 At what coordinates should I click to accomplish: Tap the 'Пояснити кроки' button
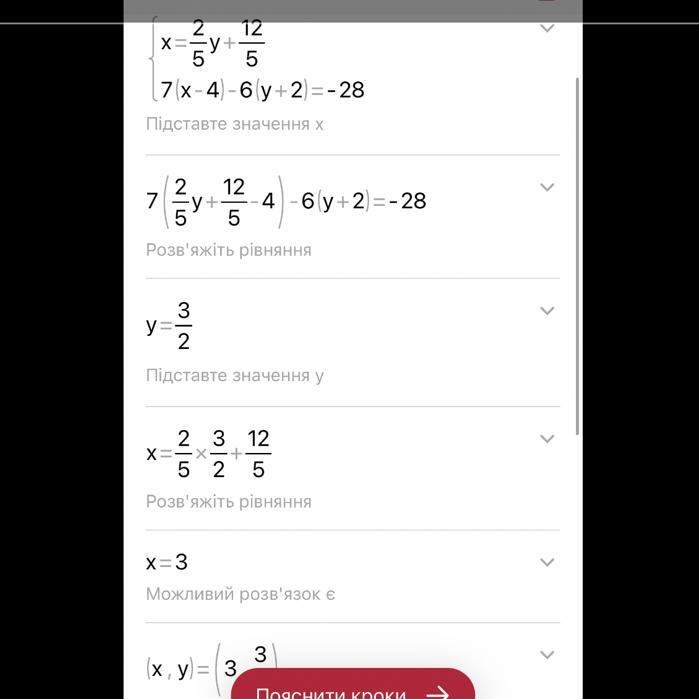353,690
